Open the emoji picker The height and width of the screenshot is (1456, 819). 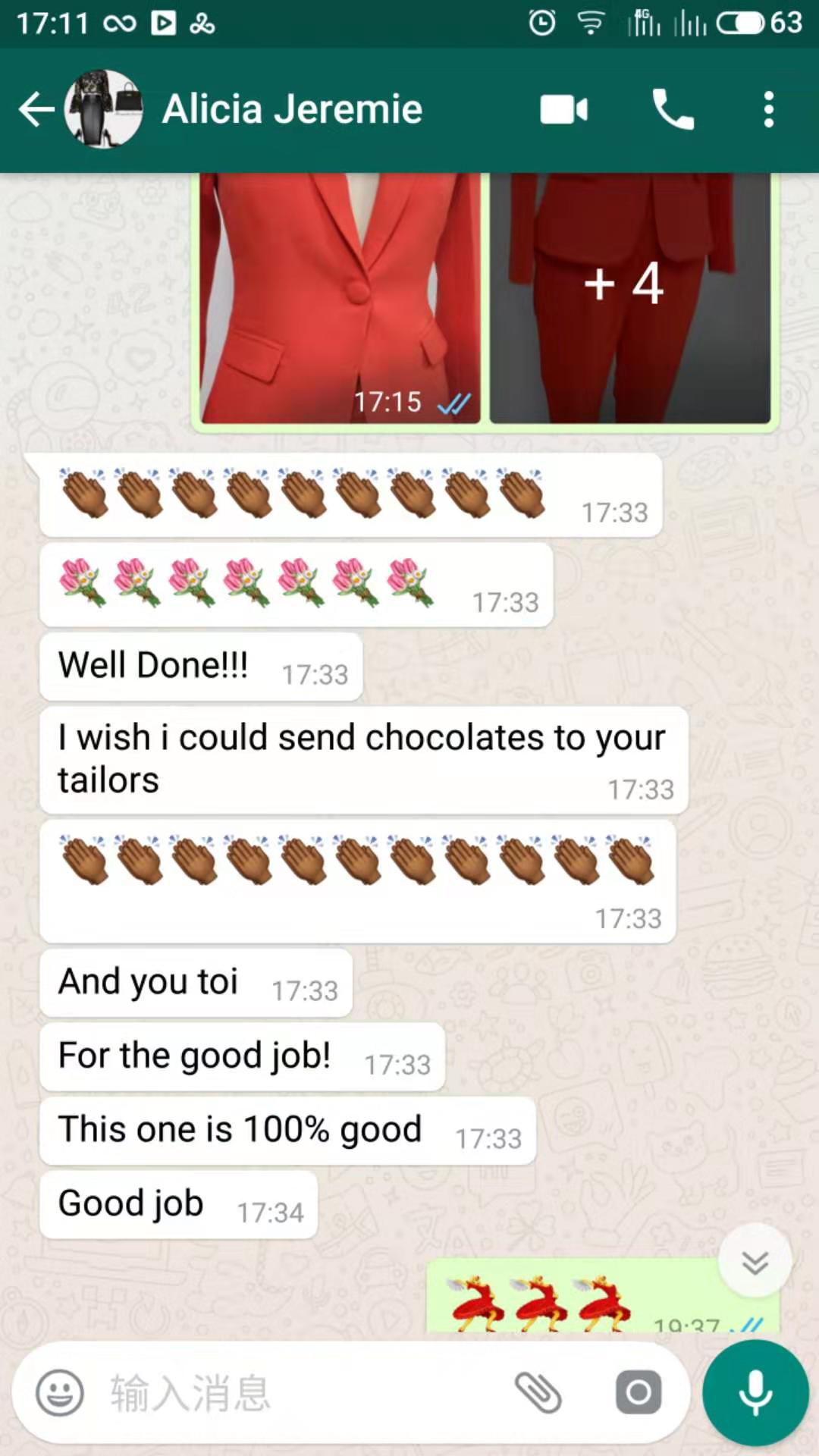[60, 1392]
